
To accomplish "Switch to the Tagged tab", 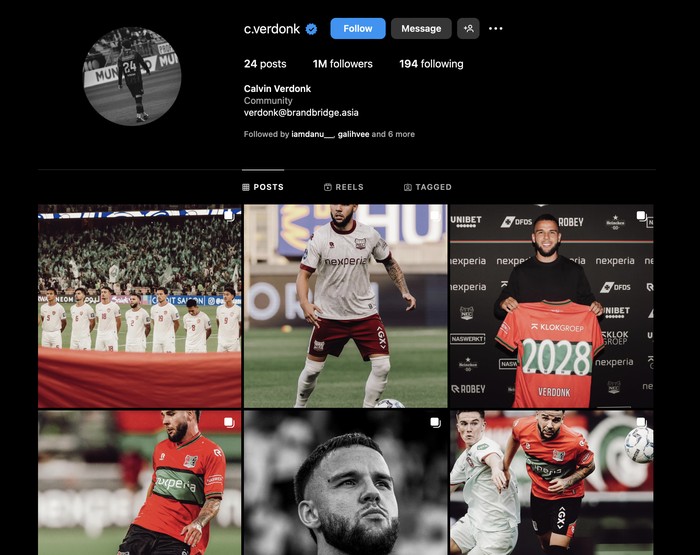I will tap(427, 187).
